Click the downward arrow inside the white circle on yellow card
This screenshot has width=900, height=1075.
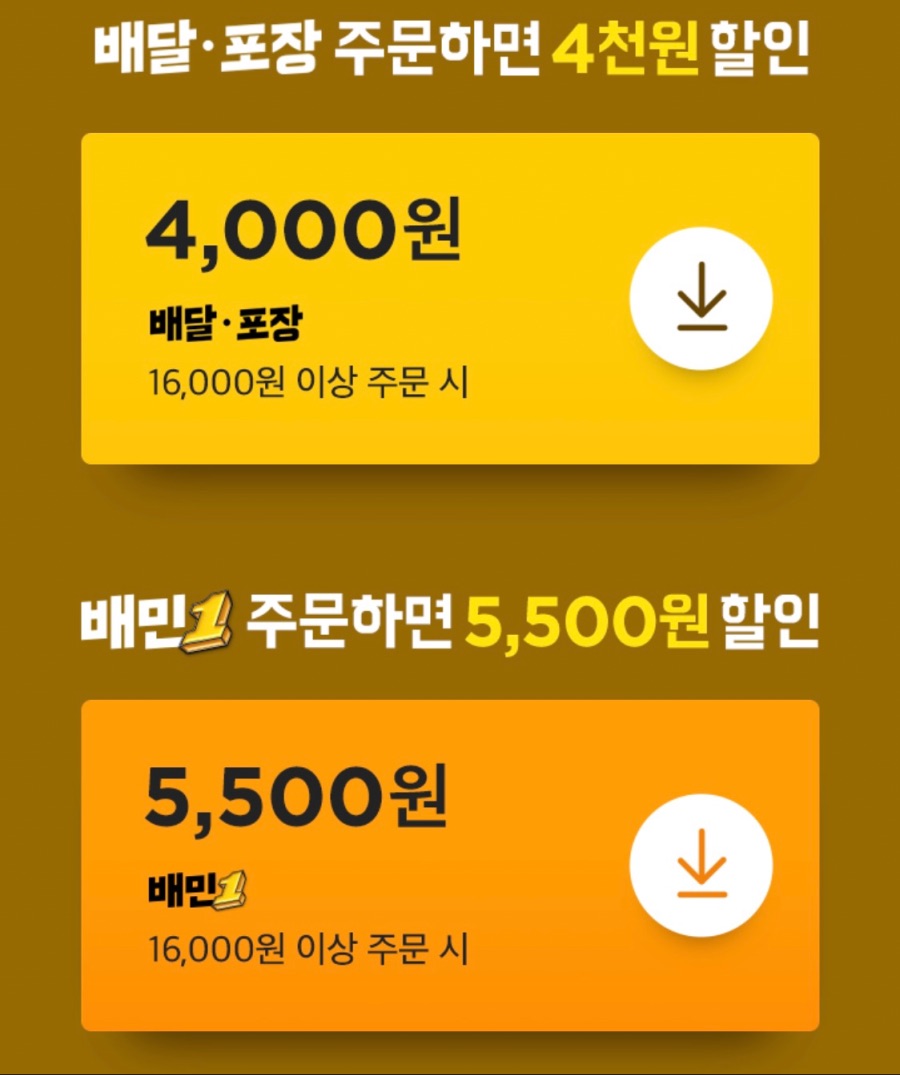pyautogui.click(x=701, y=298)
